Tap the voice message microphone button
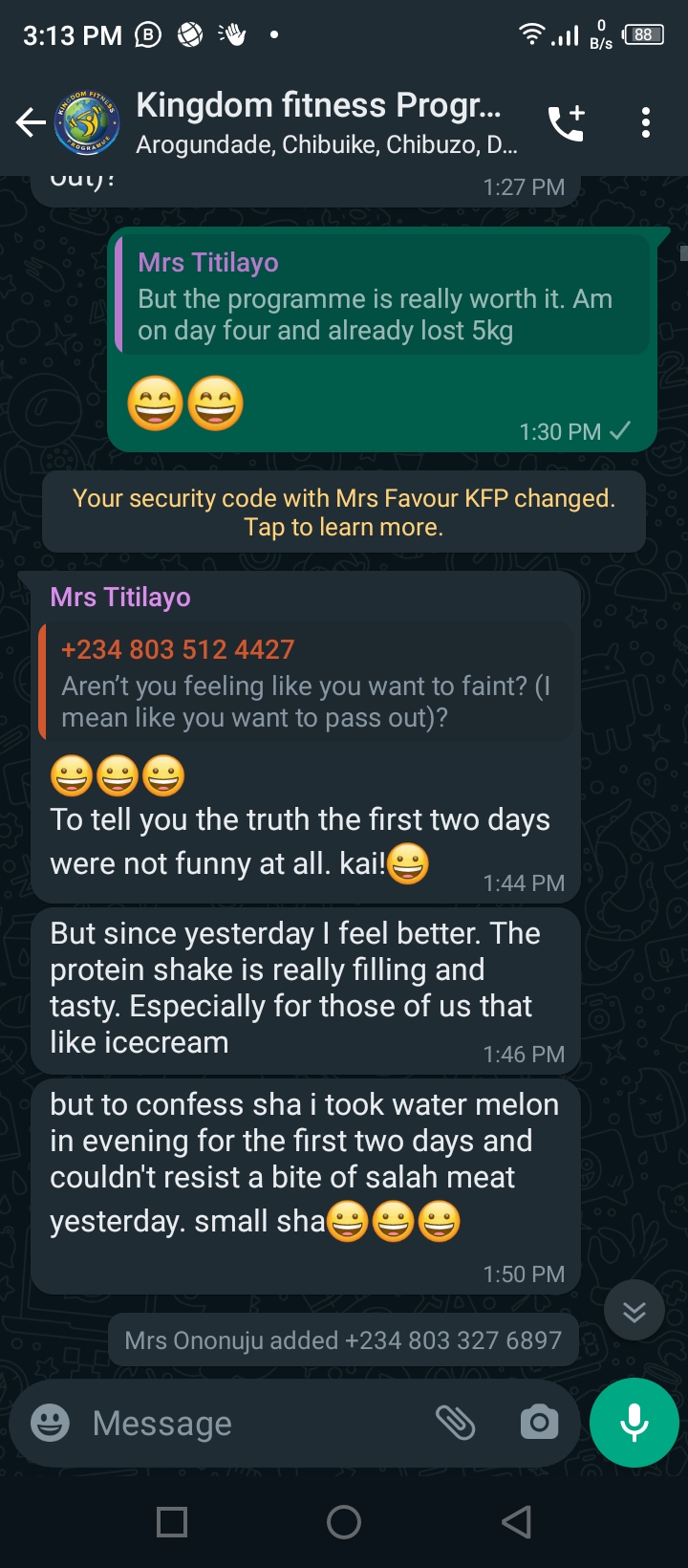688x1568 pixels. point(634,1423)
